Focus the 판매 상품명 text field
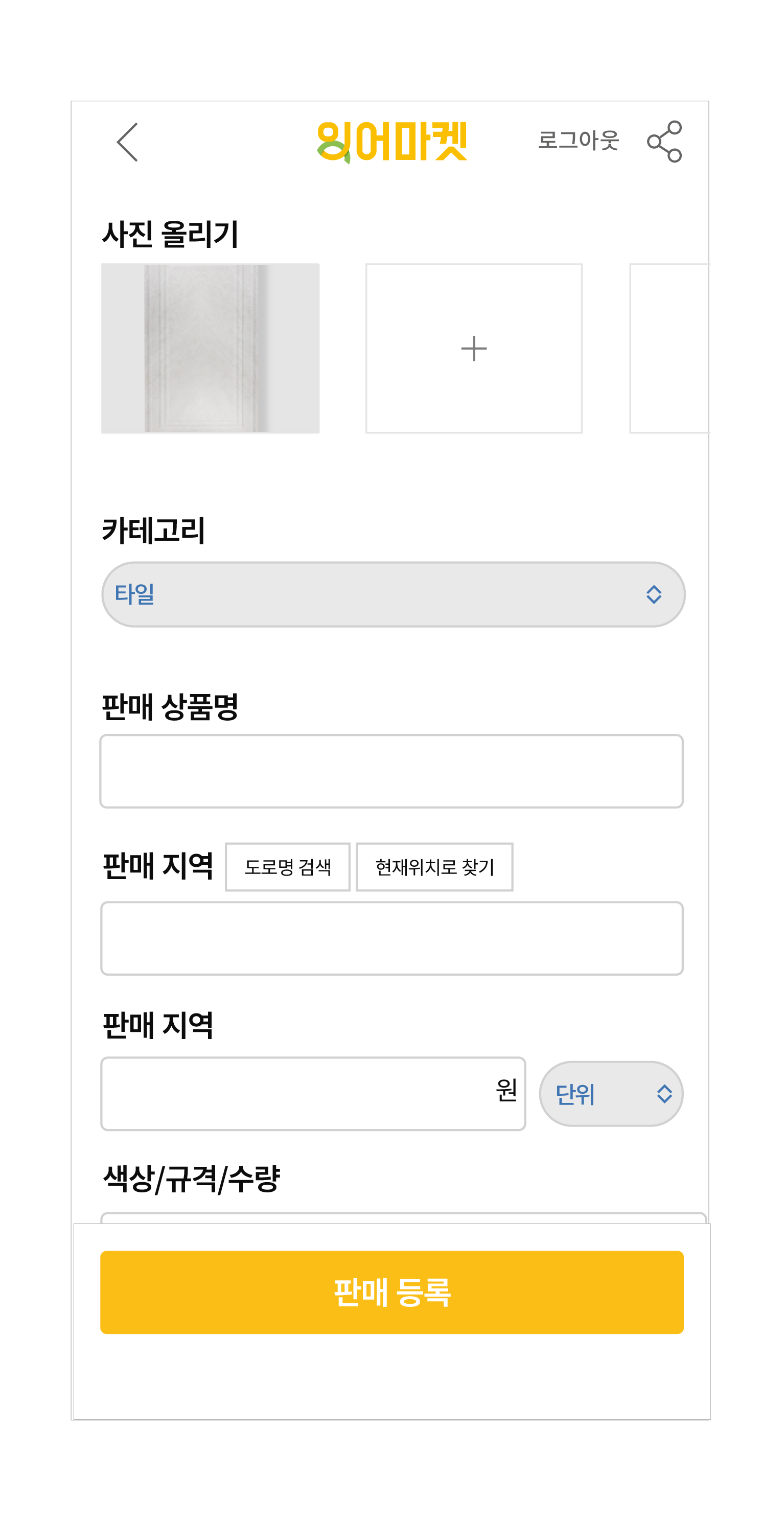Image resolution: width=784 pixels, height=1521 pixels. pyautogui.click(x=391, y=771)
